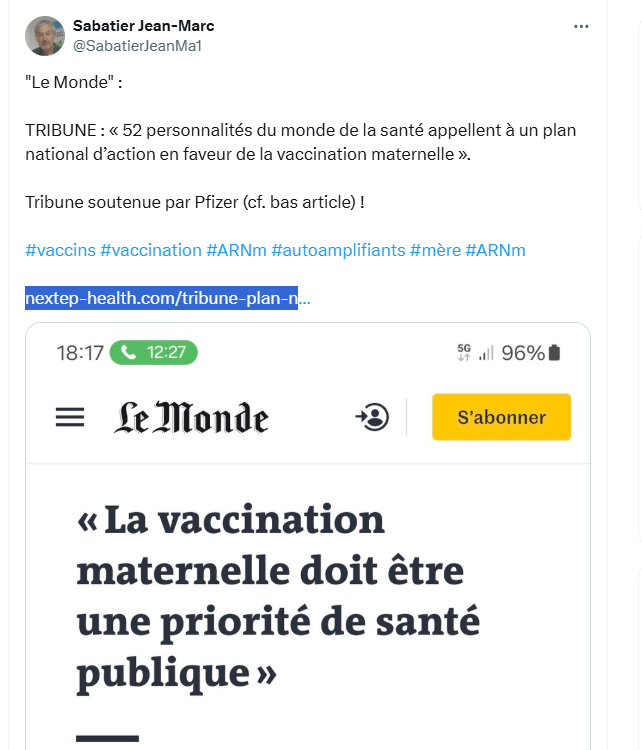This screenshot has width=642, height=750.
Task: Open the nextep-health.com tribune link
Action: click(x=165, y=298)
